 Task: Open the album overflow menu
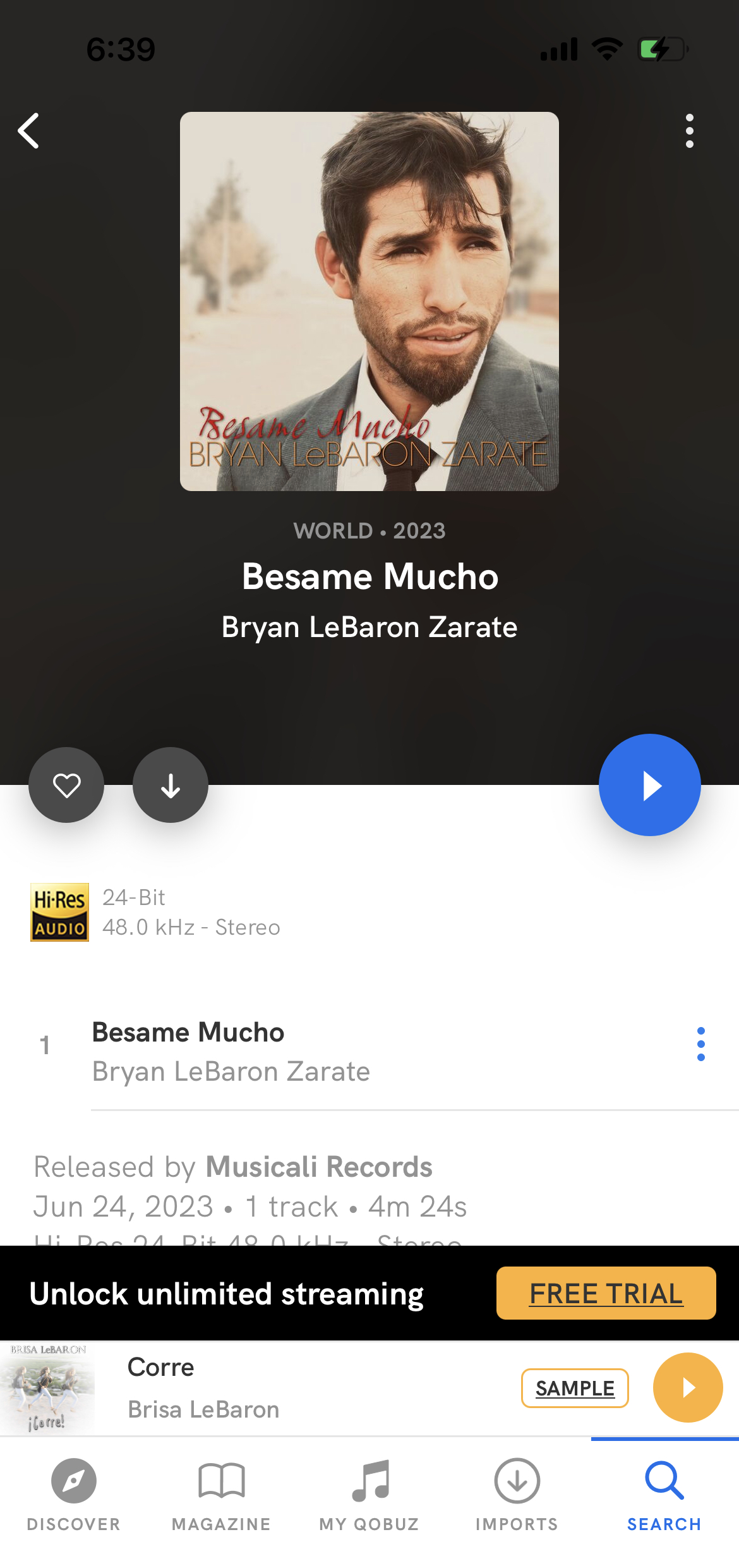(x=689, y=131)
